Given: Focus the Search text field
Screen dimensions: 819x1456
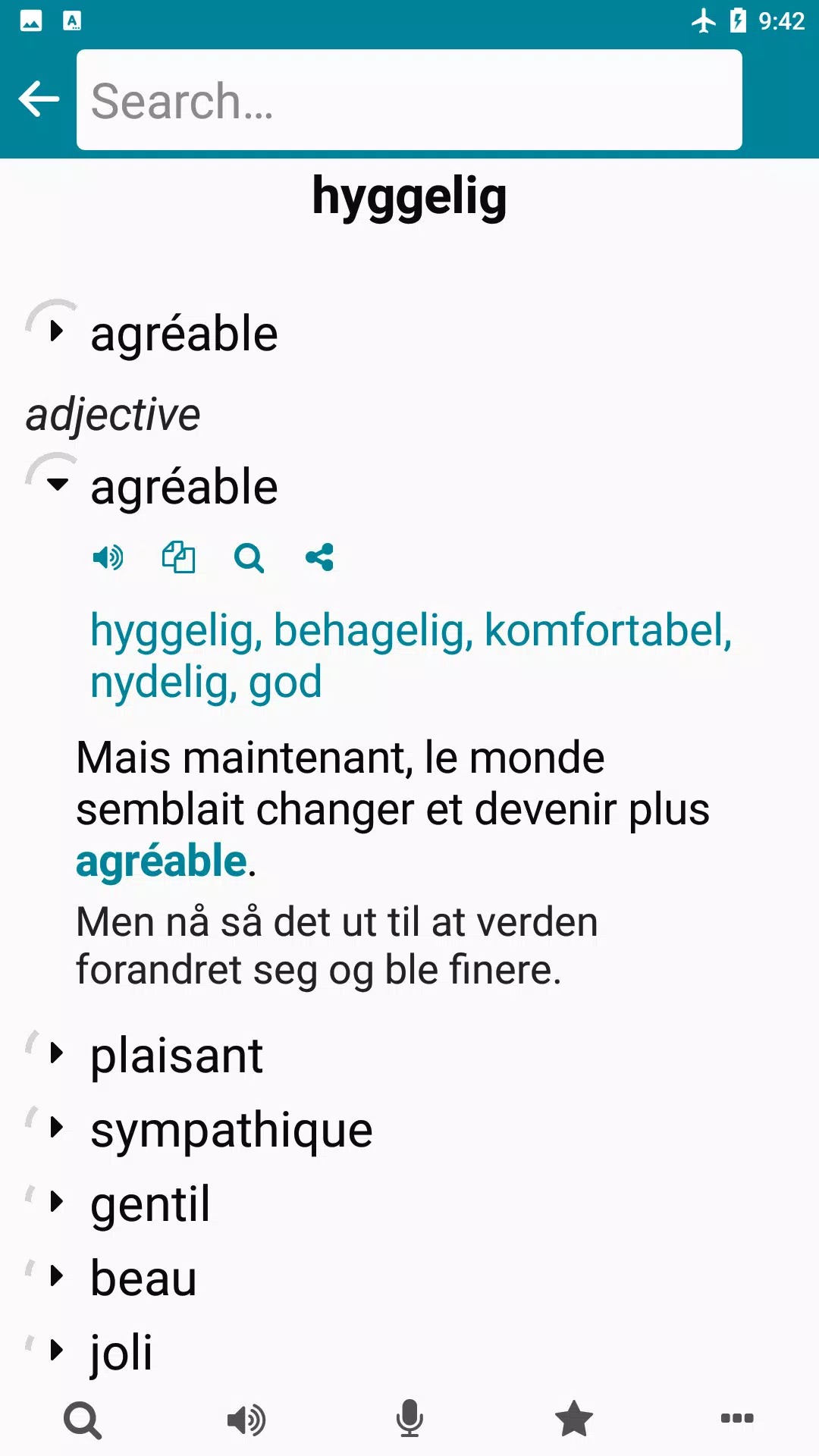Looking at the screenshot, I should [409, 100].
